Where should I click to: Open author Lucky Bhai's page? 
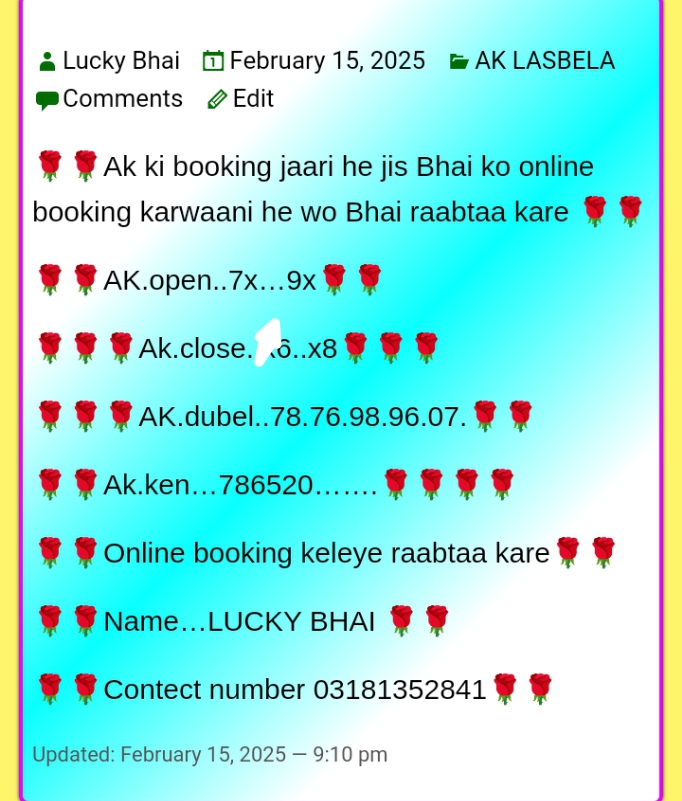pos(120,61)
